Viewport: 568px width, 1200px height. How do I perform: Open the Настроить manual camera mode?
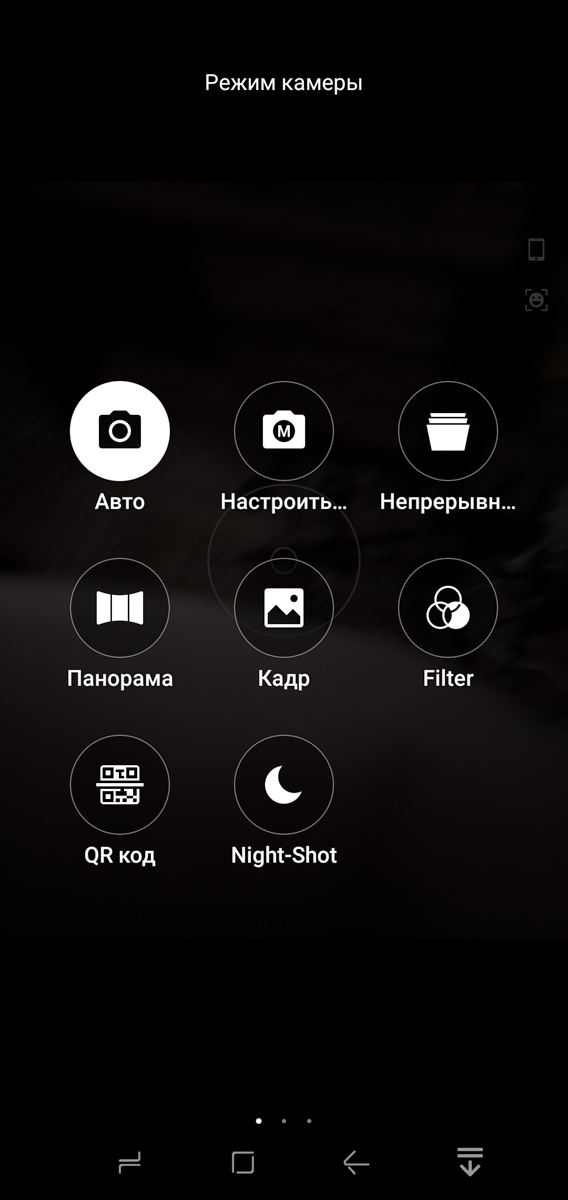click(284, 431)
